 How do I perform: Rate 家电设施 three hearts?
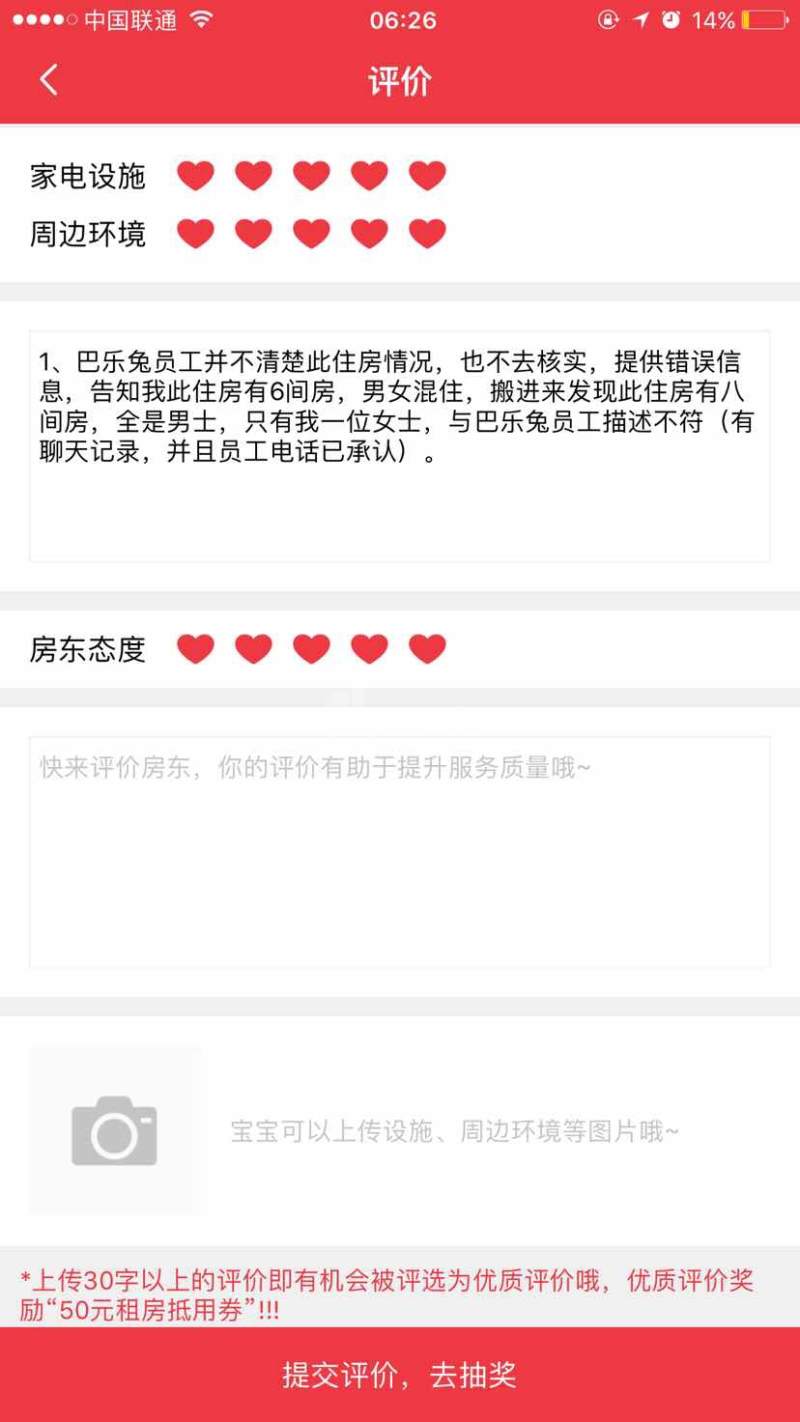coord(311,176)
